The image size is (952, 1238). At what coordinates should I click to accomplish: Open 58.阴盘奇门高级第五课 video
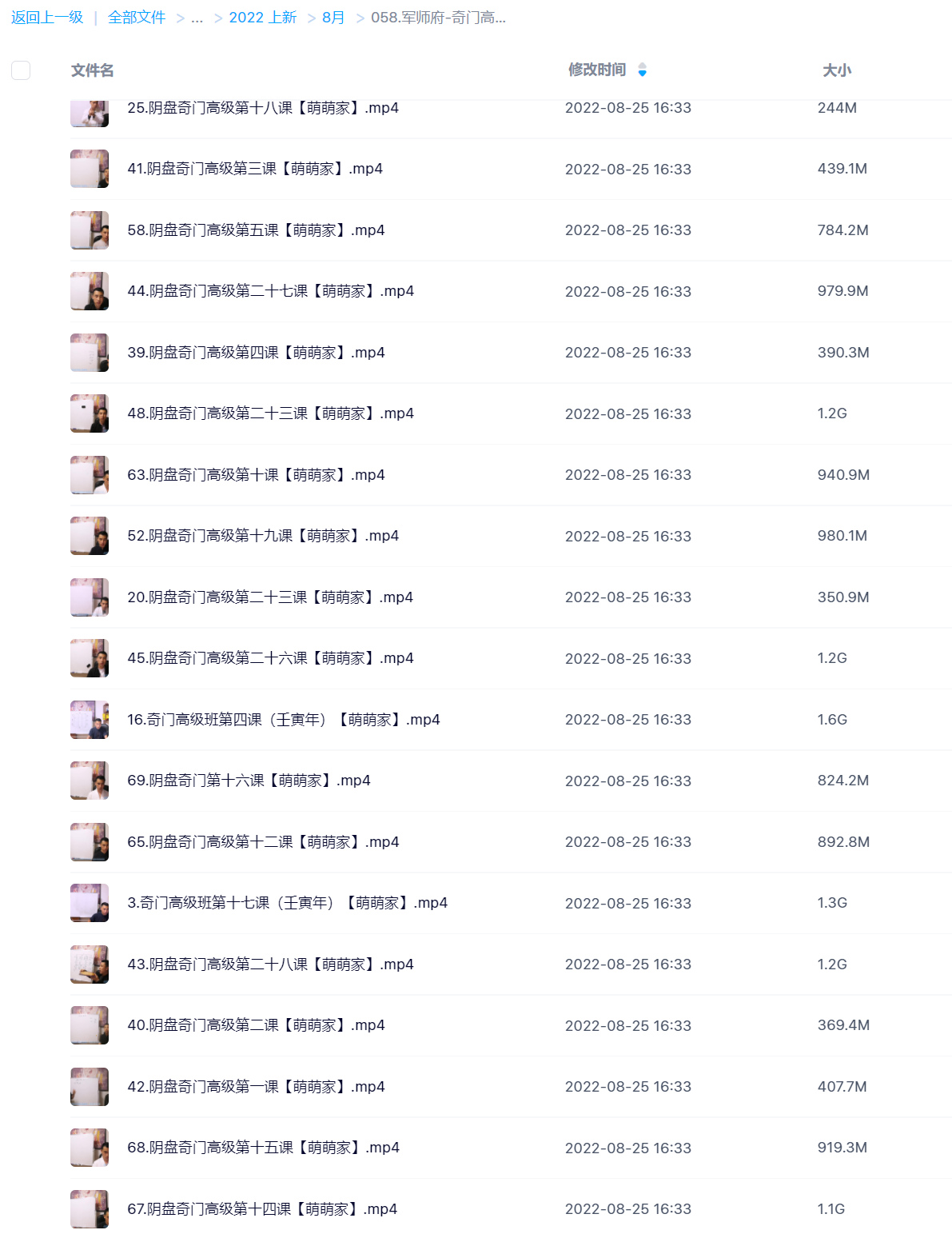click(x=256, y=230)
